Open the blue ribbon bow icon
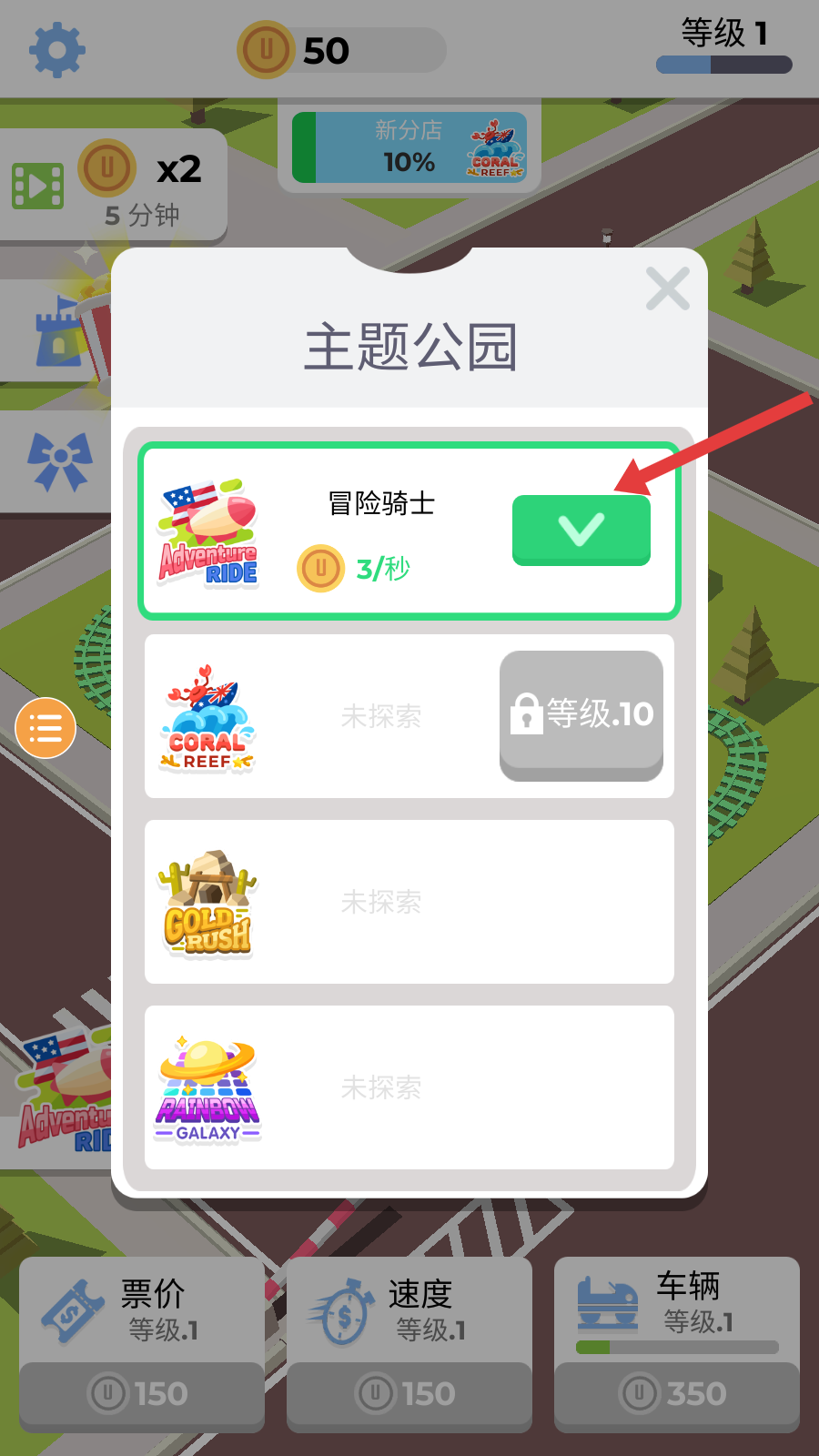 coord(58,461)
